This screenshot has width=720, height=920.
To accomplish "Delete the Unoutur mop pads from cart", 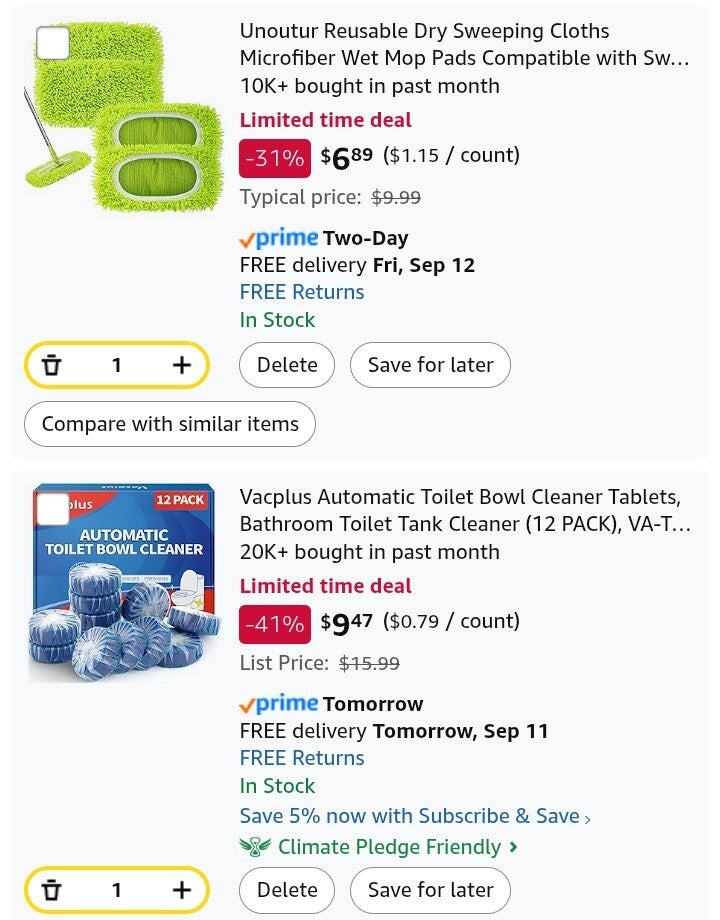I will click(287, 365).
